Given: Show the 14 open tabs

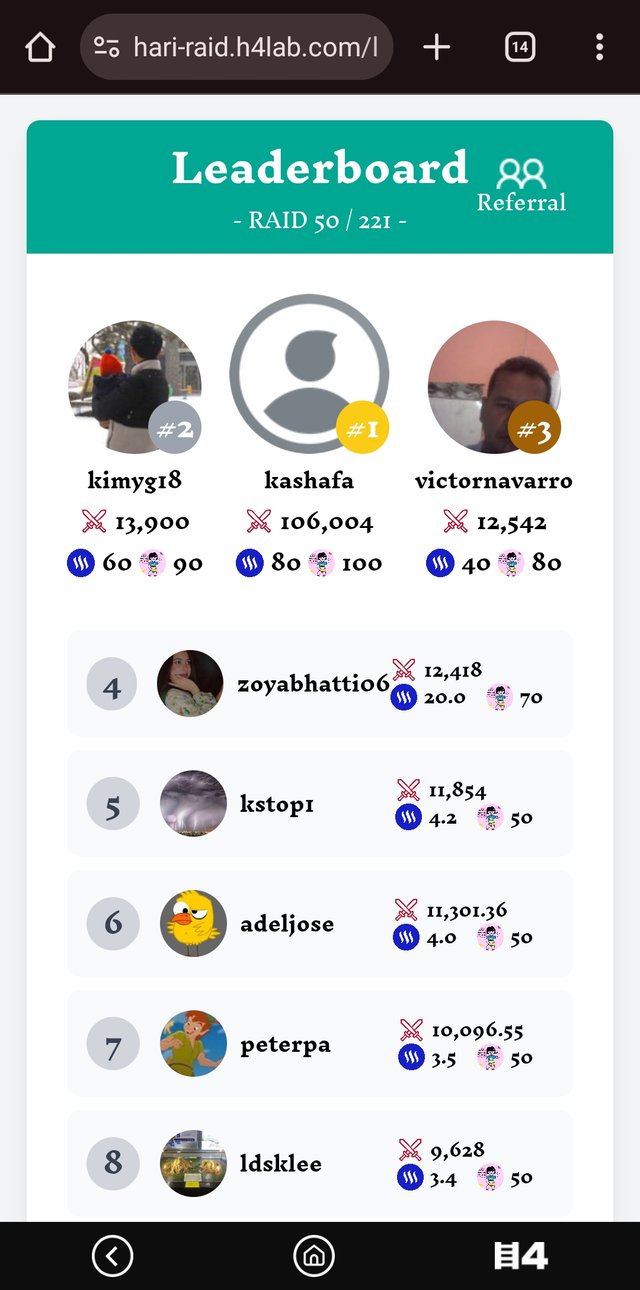Looking at the screenshot, I should pos(520,47).
